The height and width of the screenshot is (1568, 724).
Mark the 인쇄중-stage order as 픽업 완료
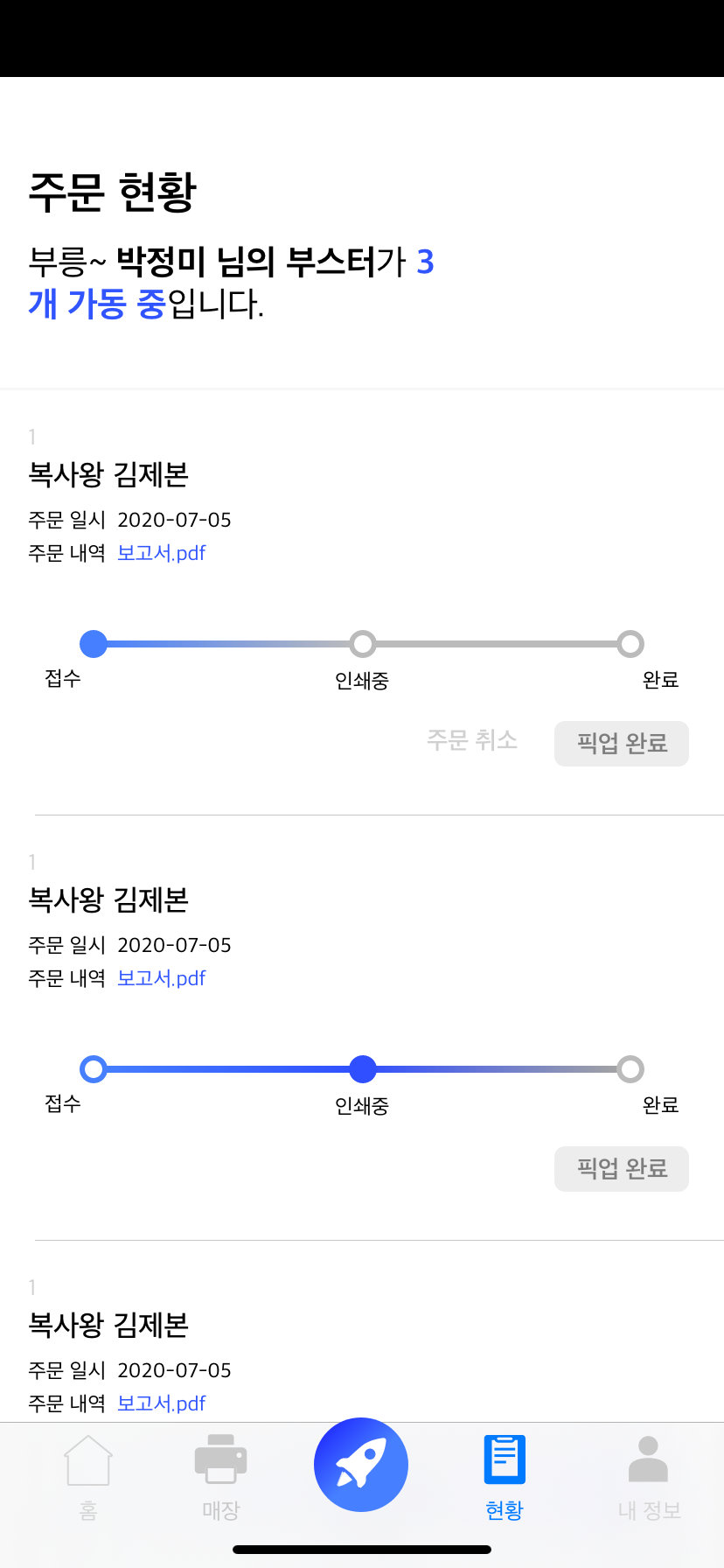[x=622, y=1169]
